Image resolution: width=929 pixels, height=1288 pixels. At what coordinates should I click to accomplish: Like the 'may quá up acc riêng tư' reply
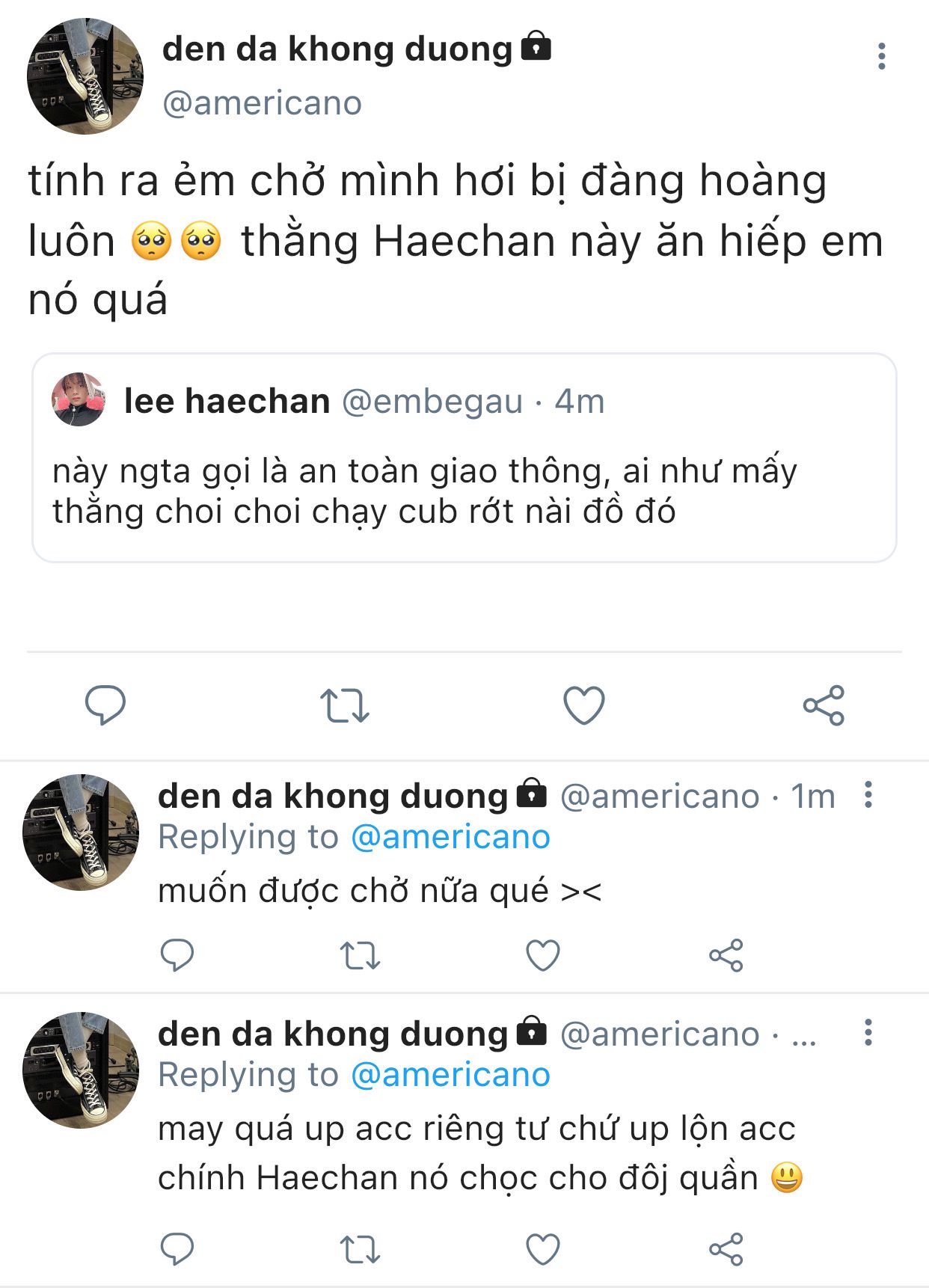click(543, 1249)
